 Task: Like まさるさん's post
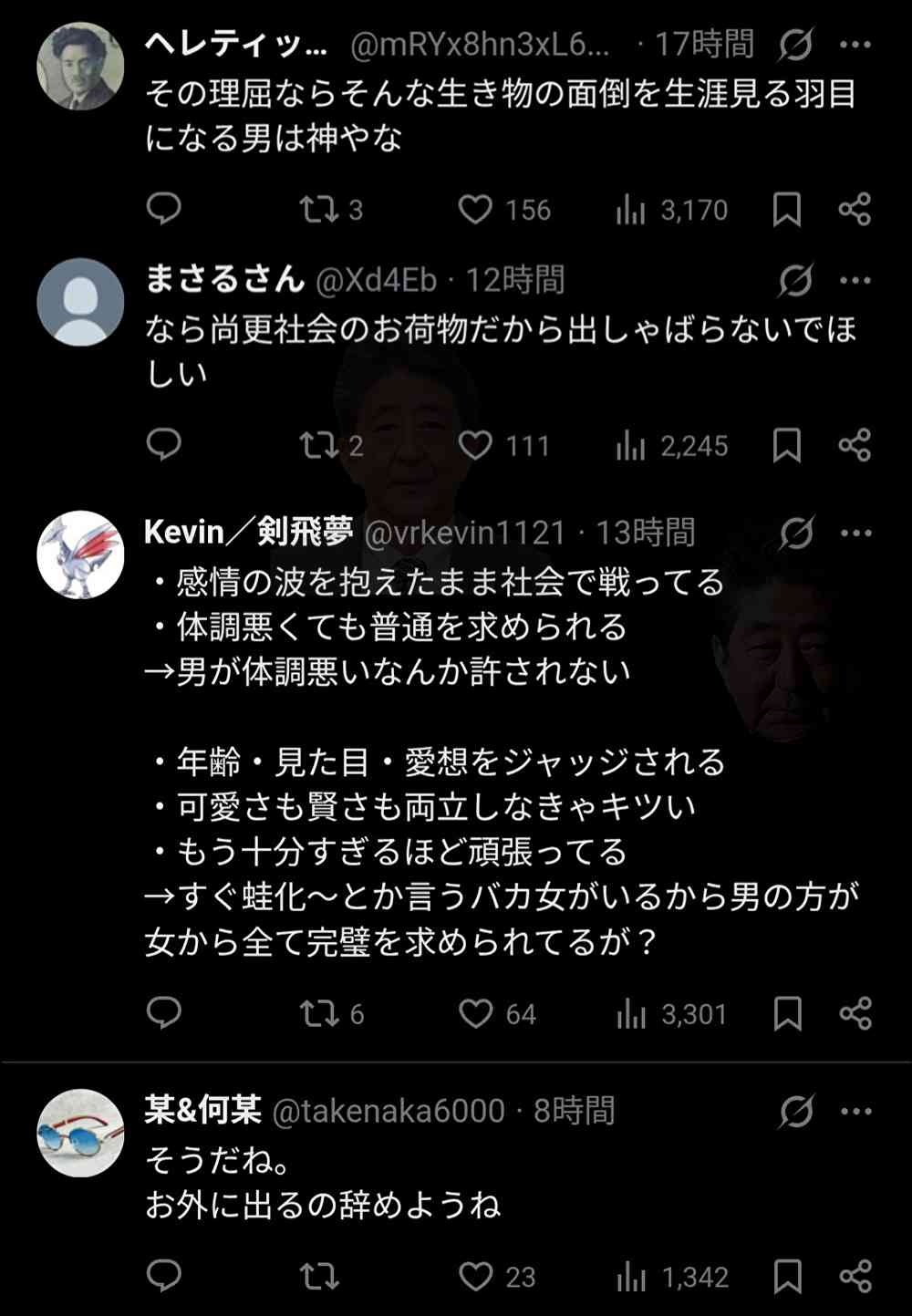pyautogui.click(x=475, y=445)
